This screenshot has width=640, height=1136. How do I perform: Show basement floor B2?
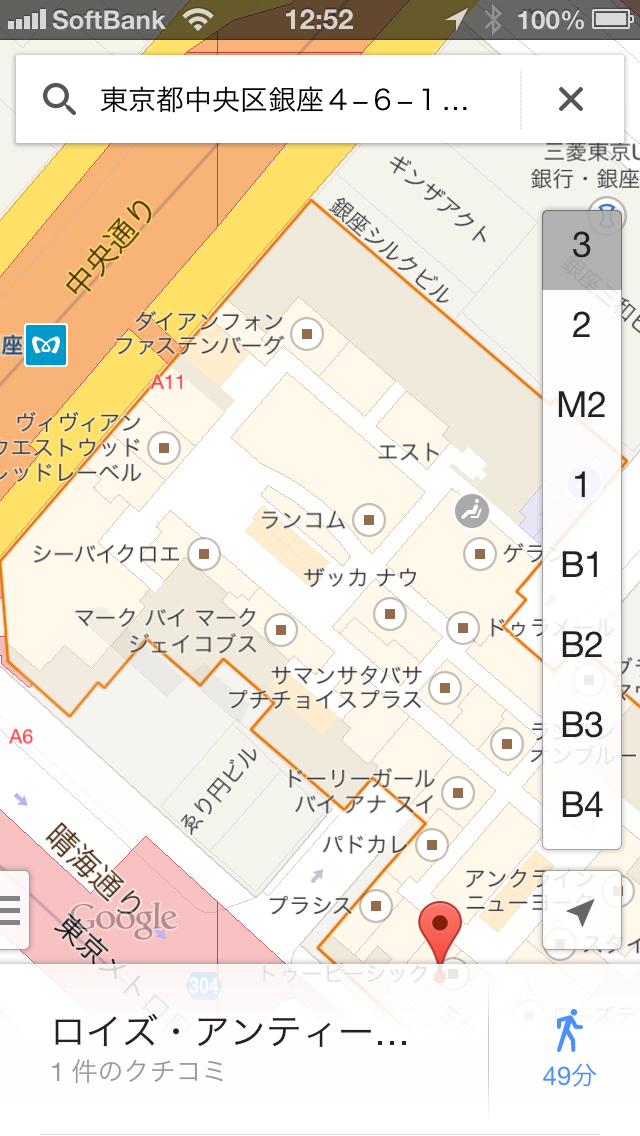[x=581, y=645]
